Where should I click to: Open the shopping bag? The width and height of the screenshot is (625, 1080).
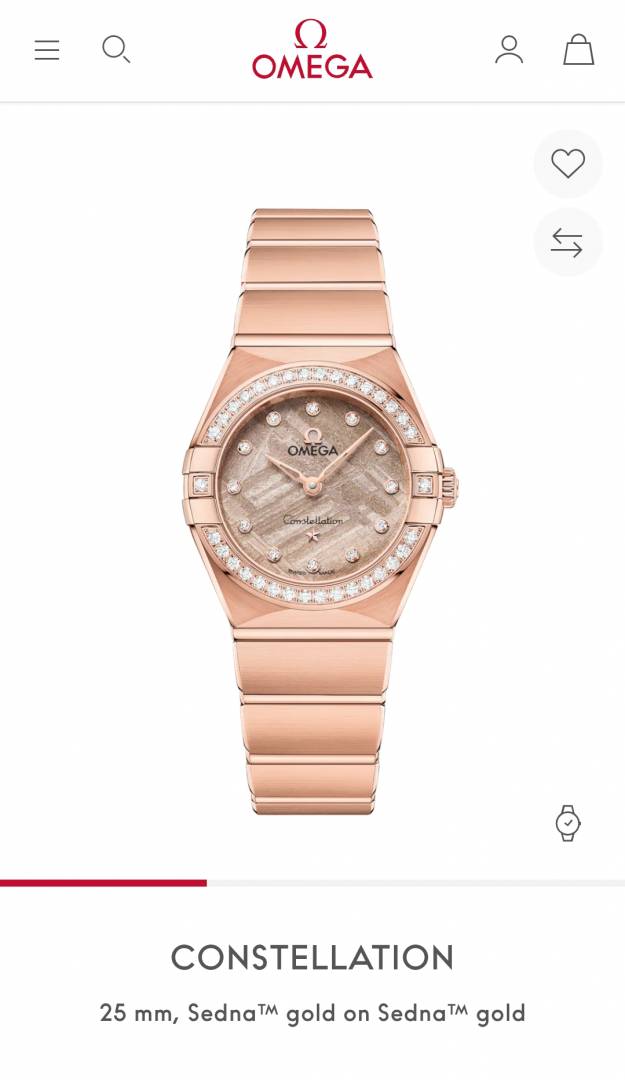[x=578, y=50]
